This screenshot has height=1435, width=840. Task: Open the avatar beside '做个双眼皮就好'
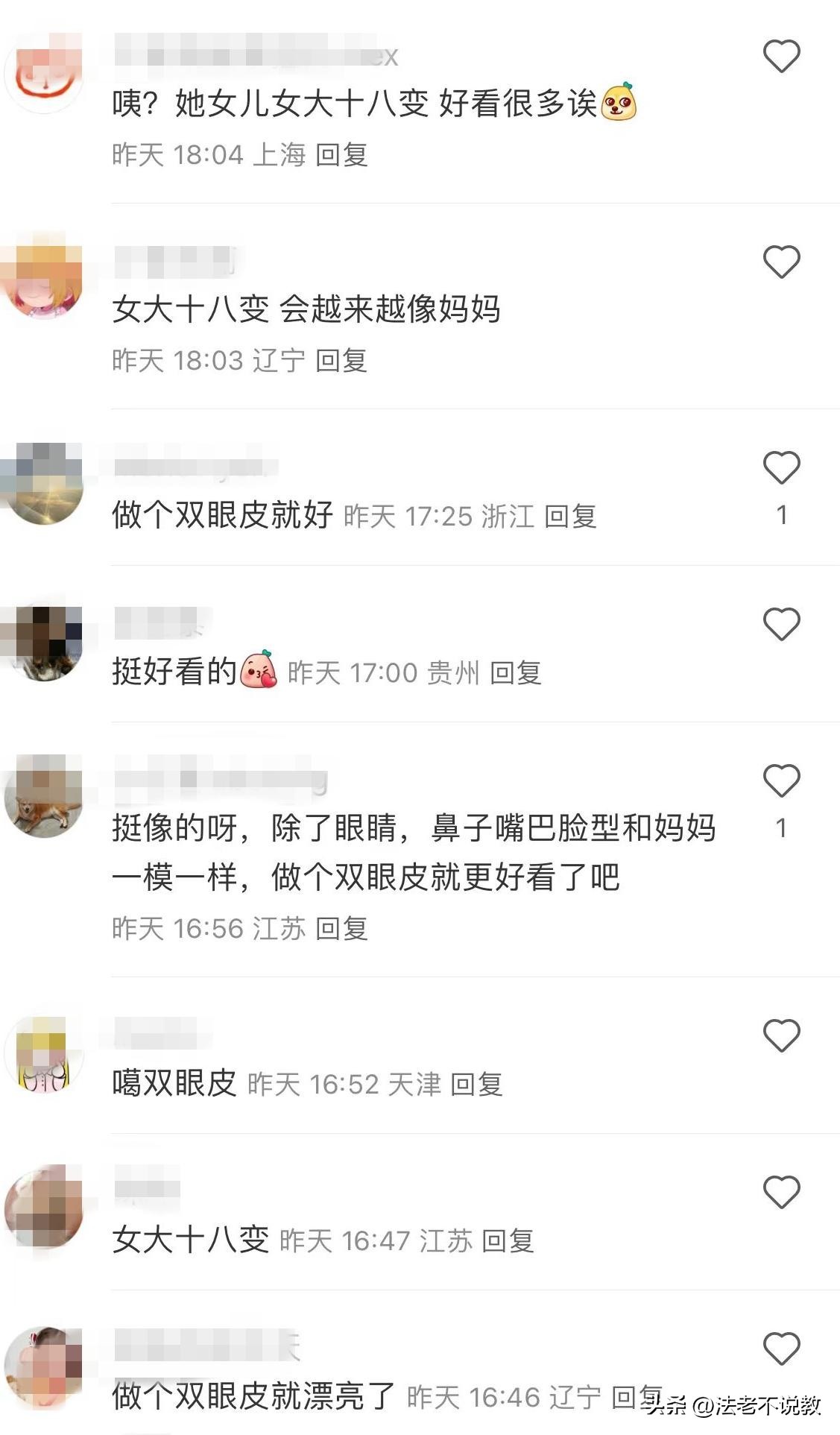coord(43,485)
